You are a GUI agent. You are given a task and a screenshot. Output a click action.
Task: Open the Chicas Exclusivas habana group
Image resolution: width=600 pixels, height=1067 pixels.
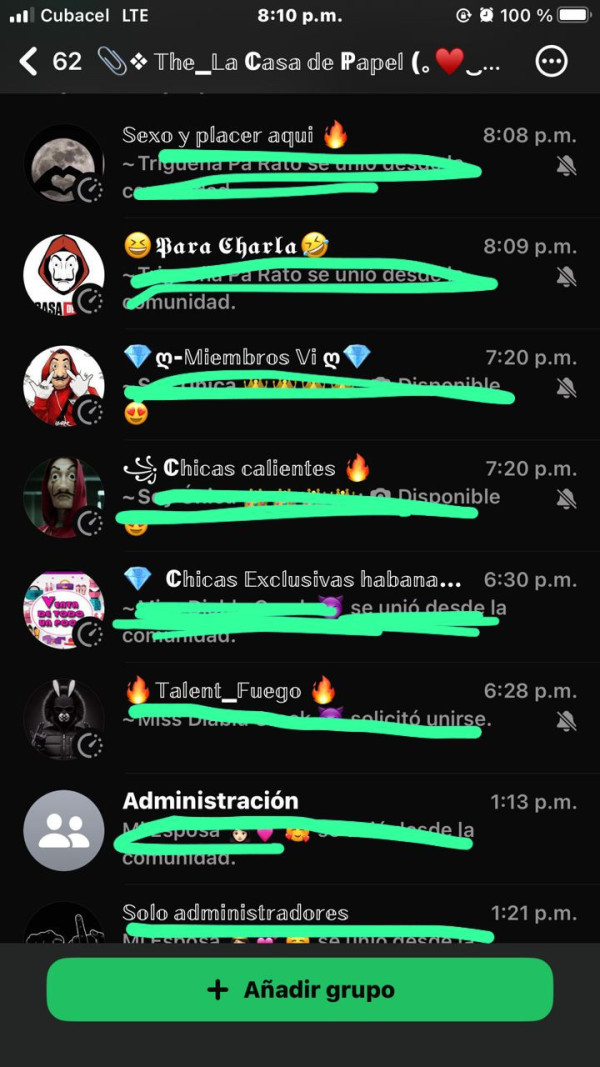[x=300, y=606]
